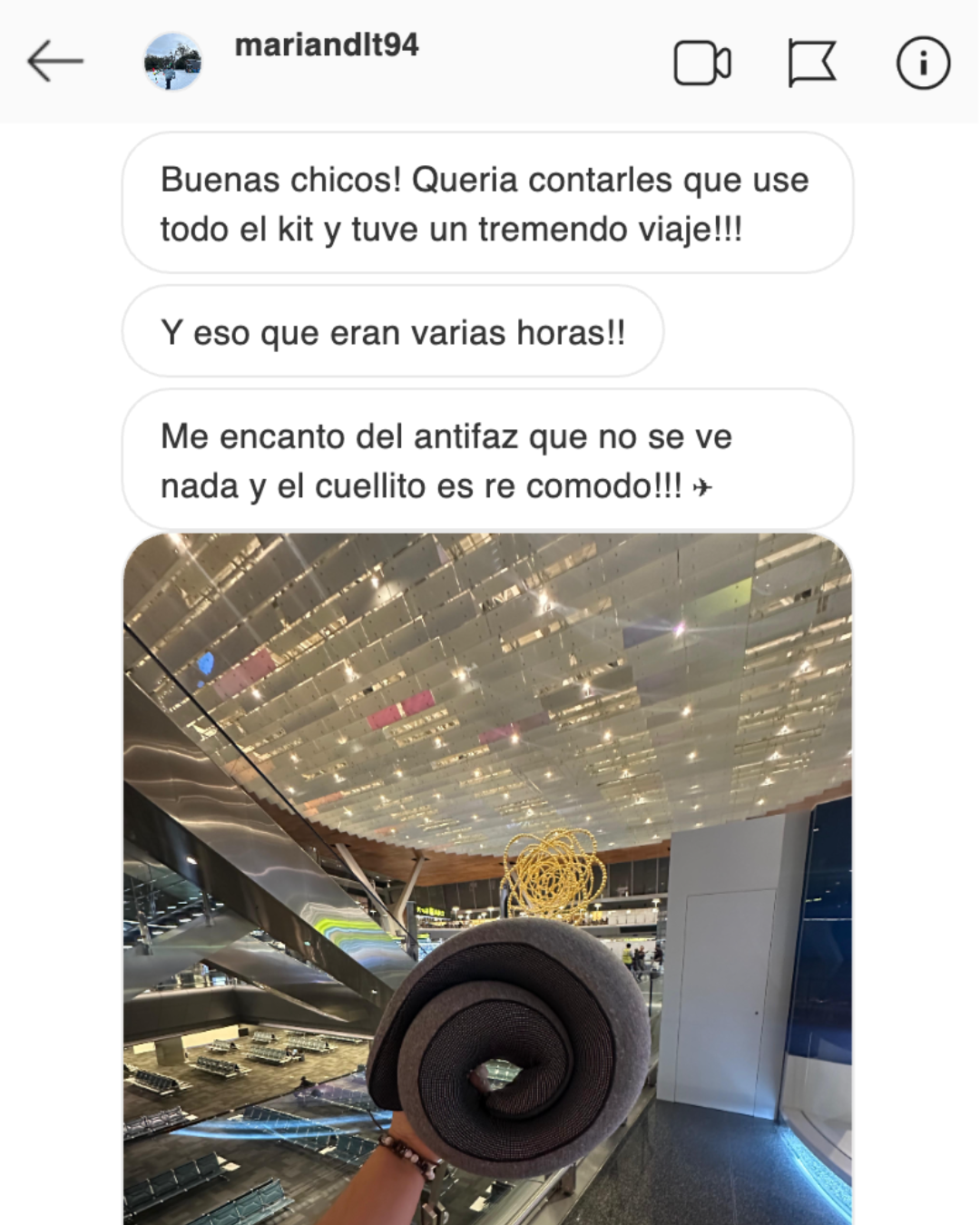Flag this conversation
Image resolution: width=980 pixels, height=1225 pixels.
[x=811, y=64]
